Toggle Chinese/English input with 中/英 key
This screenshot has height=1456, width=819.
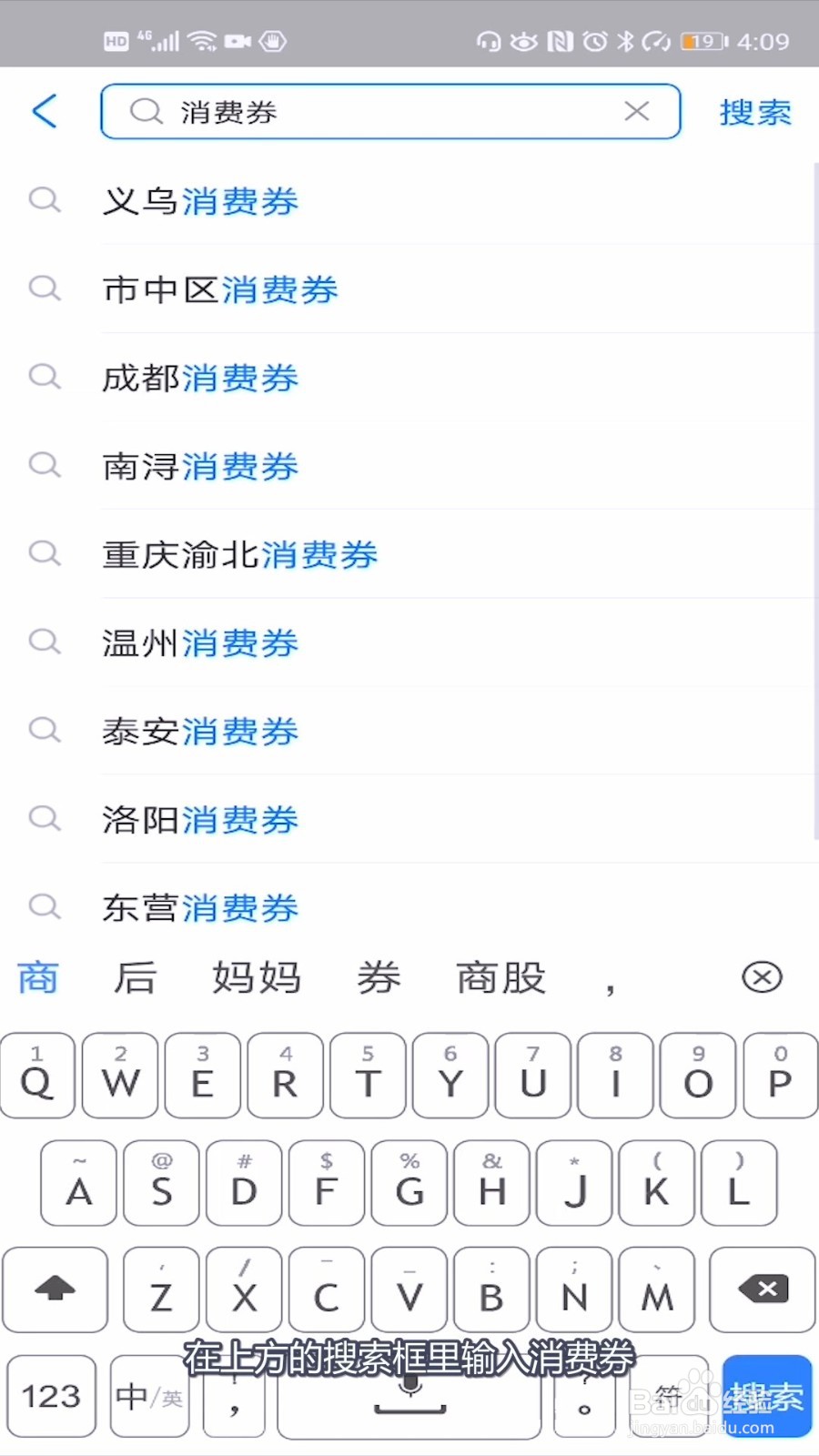point(148,1396)
